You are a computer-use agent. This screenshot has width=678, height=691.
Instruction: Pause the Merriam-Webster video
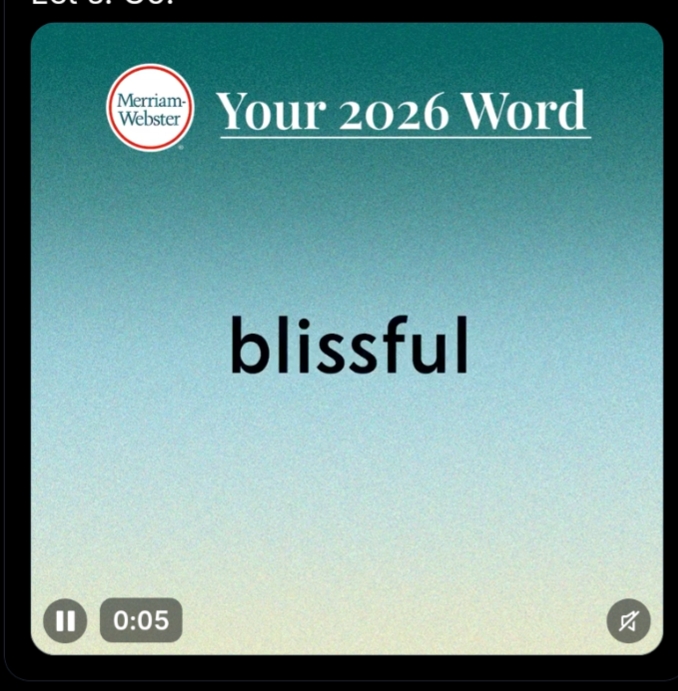[65, 621]
